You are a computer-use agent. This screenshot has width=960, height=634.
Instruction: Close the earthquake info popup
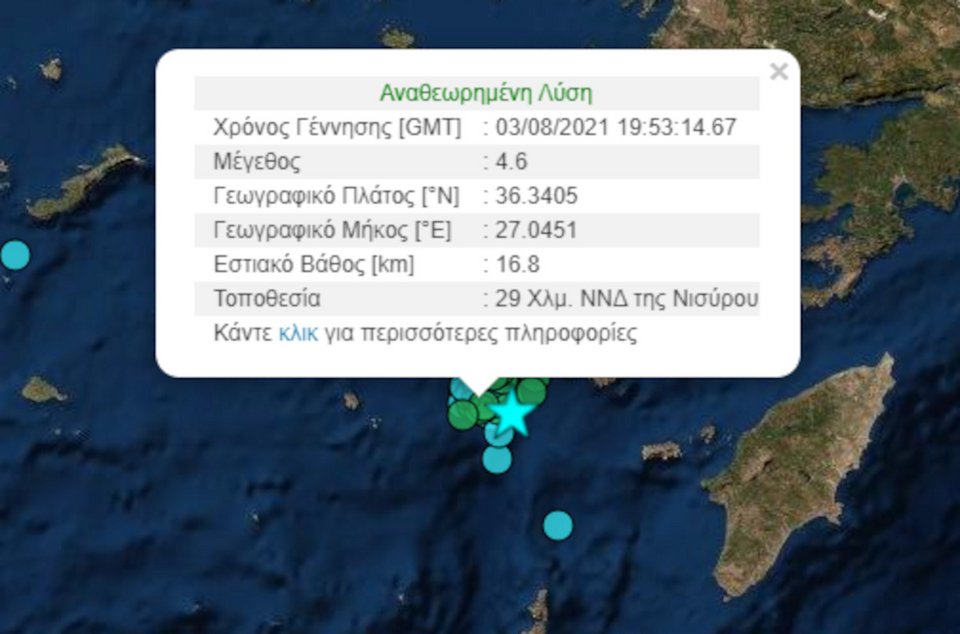tap(779, 72)
